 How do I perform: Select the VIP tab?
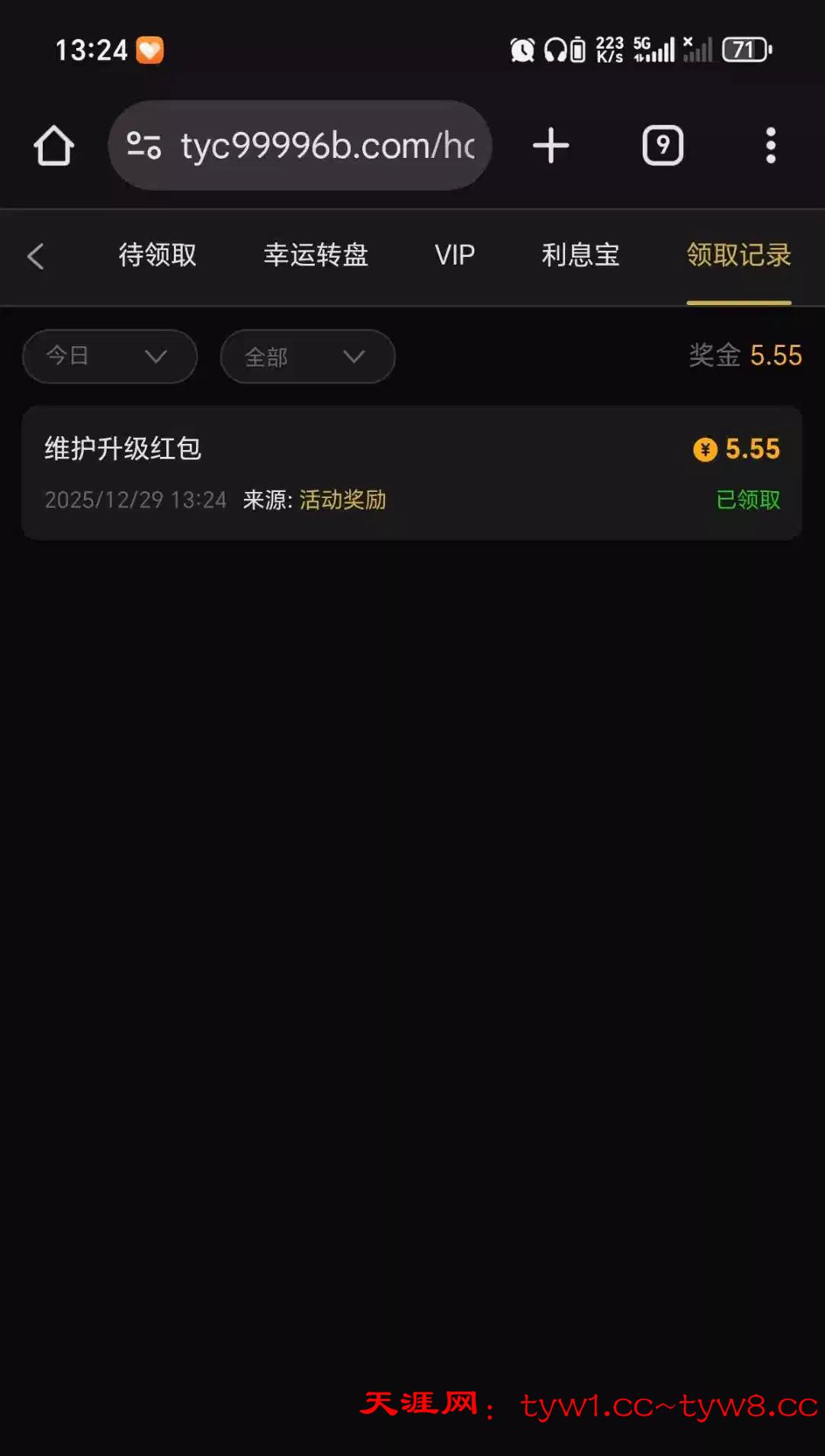point(454,255)
